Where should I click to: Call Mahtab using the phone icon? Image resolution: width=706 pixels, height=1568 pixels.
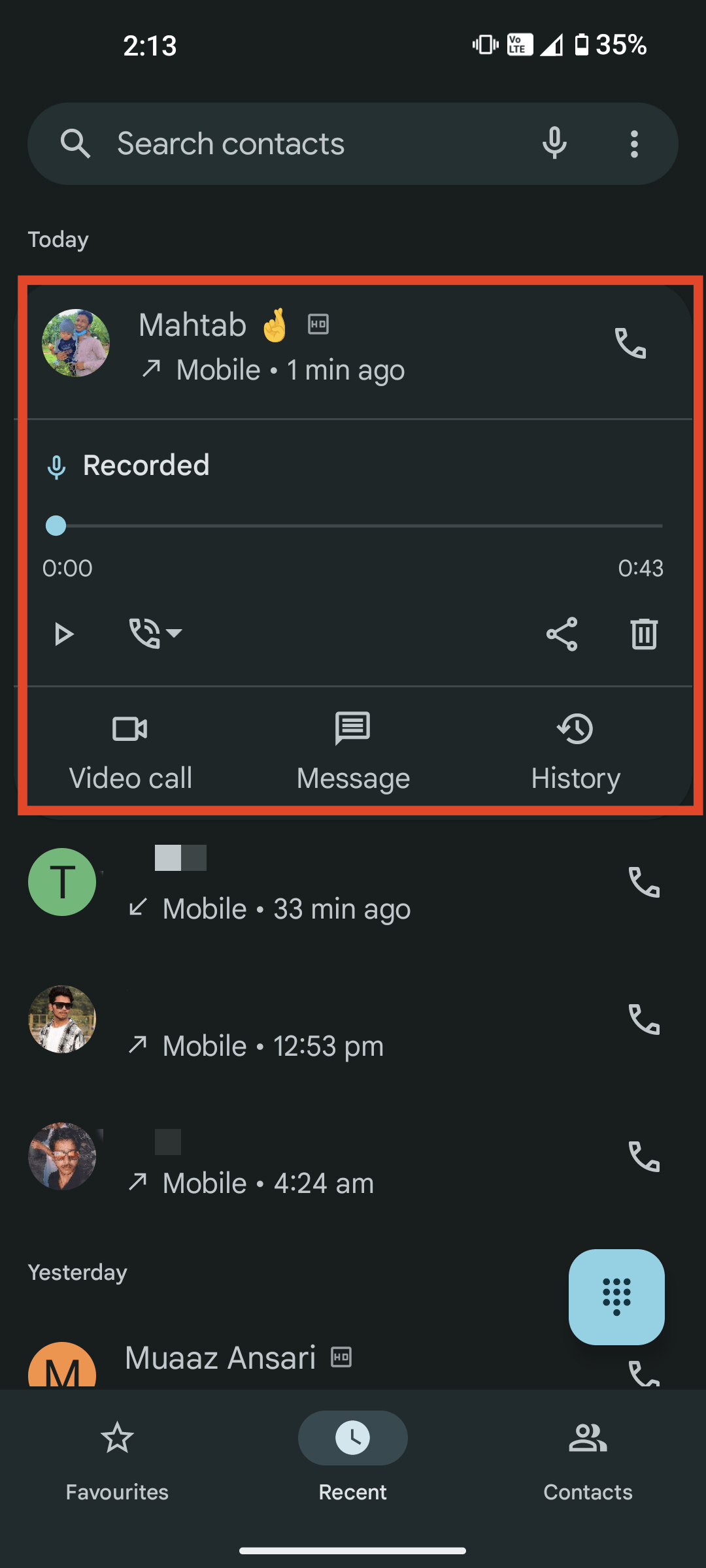[630, 344]
